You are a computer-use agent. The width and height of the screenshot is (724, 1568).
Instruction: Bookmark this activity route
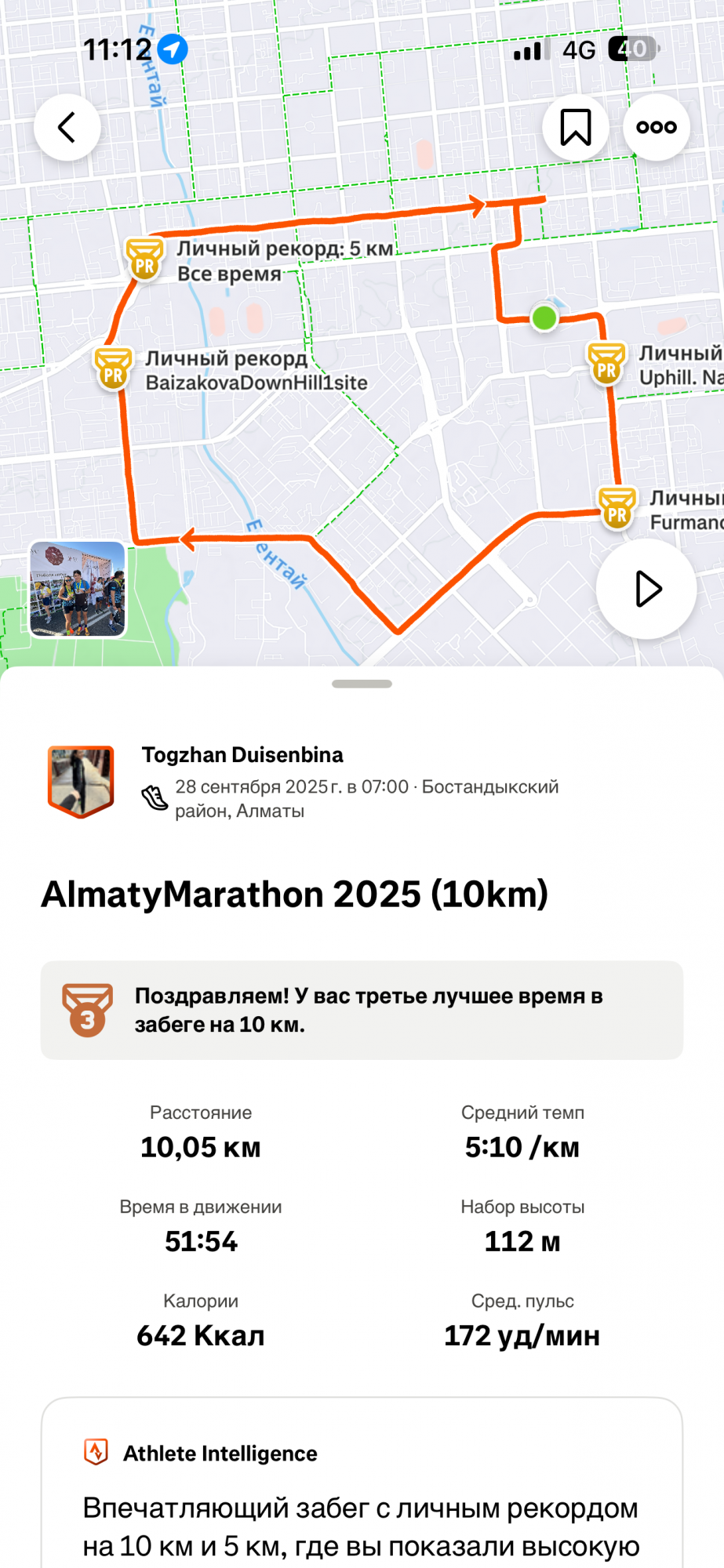(575, 127)
